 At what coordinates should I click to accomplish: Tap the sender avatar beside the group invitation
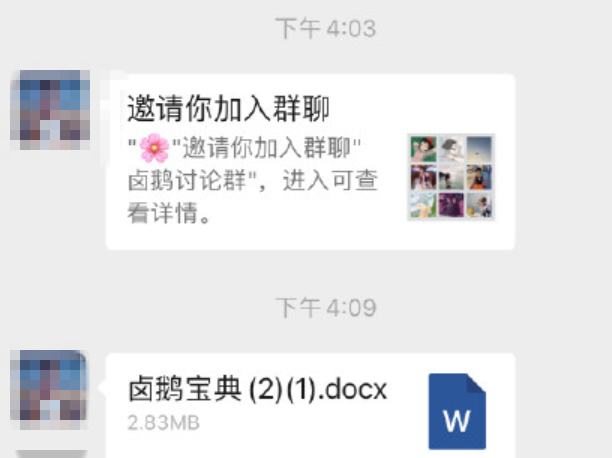coord(49,109)
